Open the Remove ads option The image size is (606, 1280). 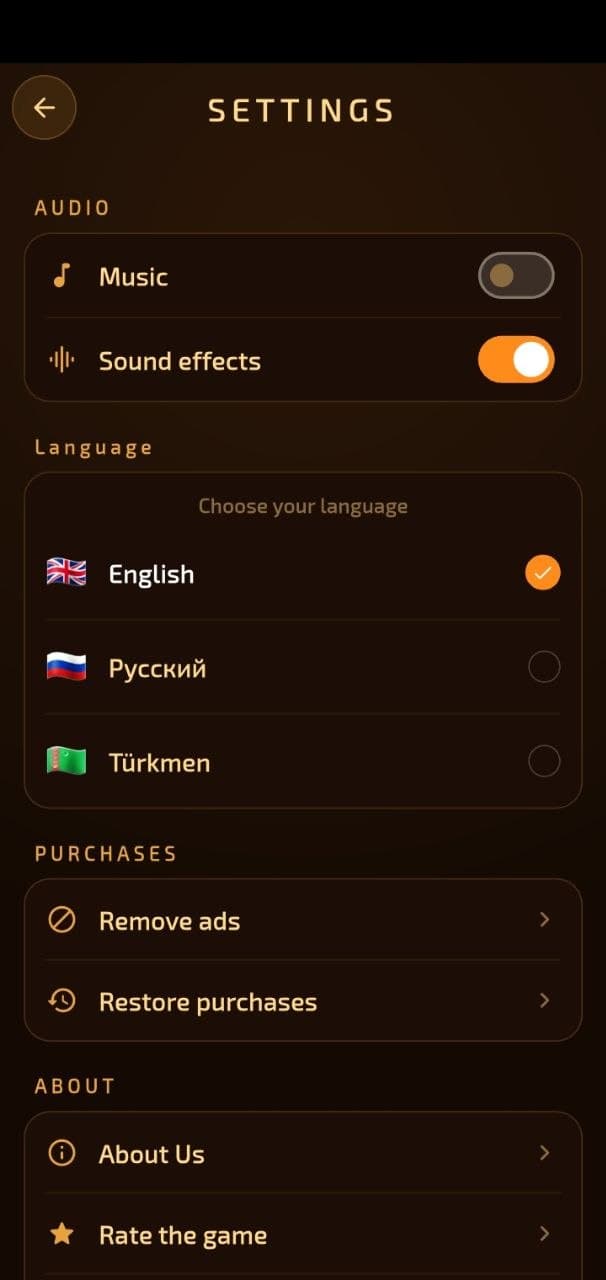coord(303,920)
